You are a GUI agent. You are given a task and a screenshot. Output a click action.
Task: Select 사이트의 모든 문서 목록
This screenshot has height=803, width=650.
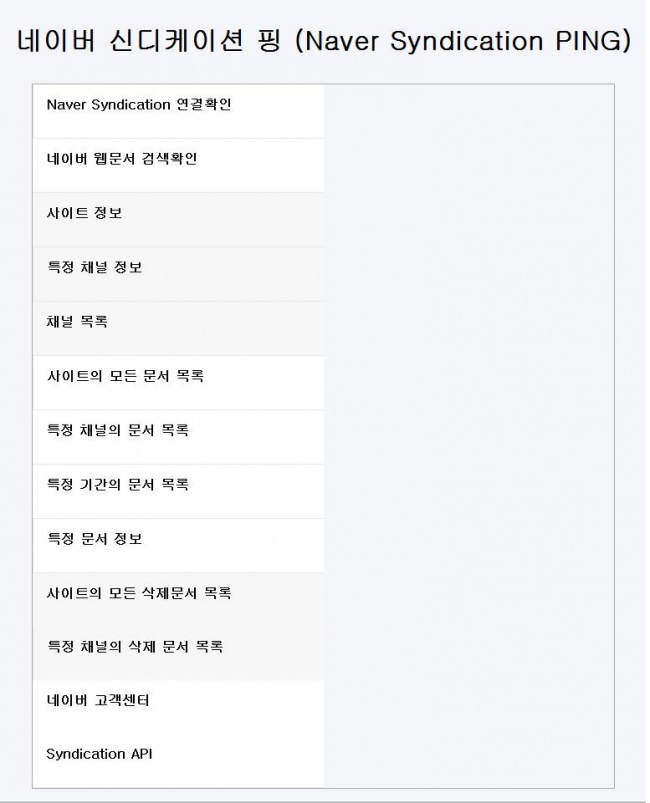[x=125, y=376]
